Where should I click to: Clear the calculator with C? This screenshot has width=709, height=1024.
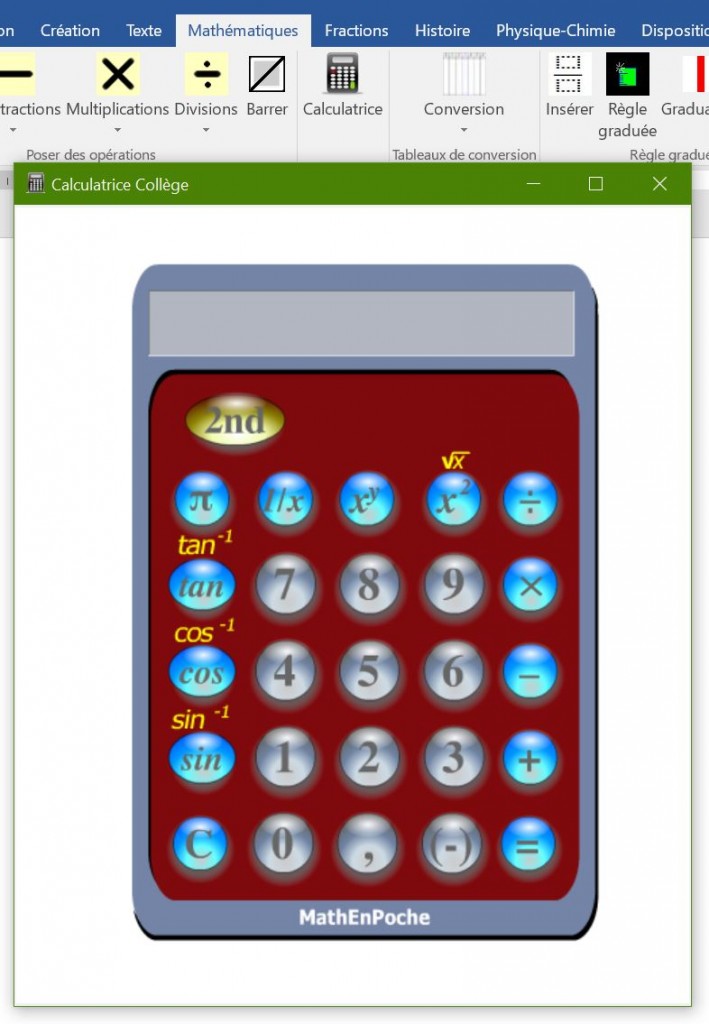pos(200,845)
